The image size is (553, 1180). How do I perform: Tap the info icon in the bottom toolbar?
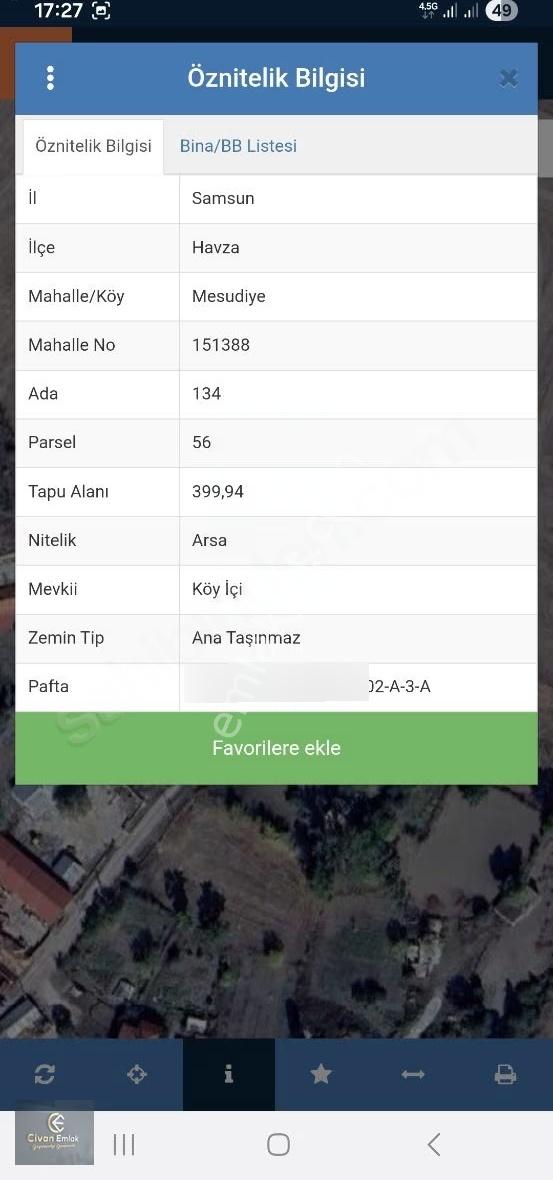tap(229, 1075)
